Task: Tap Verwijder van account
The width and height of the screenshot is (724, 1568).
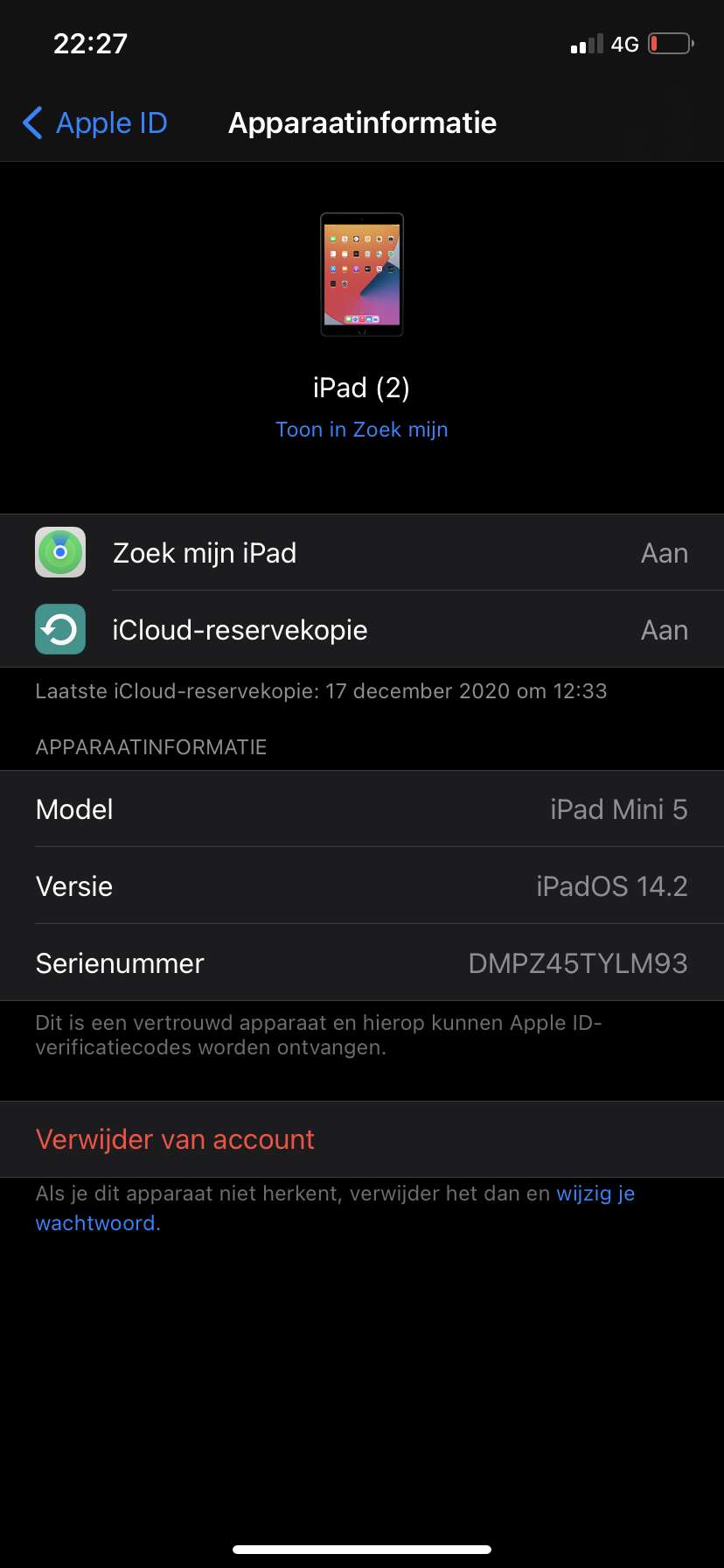Action: pos(362,1139)
